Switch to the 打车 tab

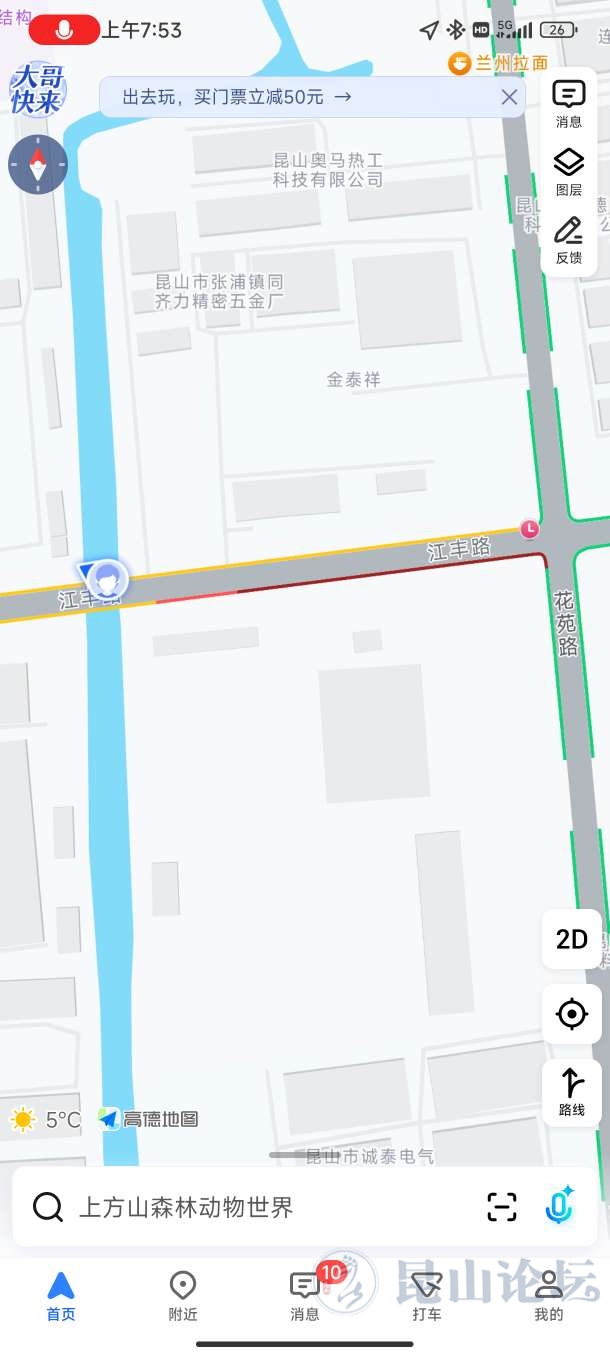pyautogui.click(x=427, y=1296)
